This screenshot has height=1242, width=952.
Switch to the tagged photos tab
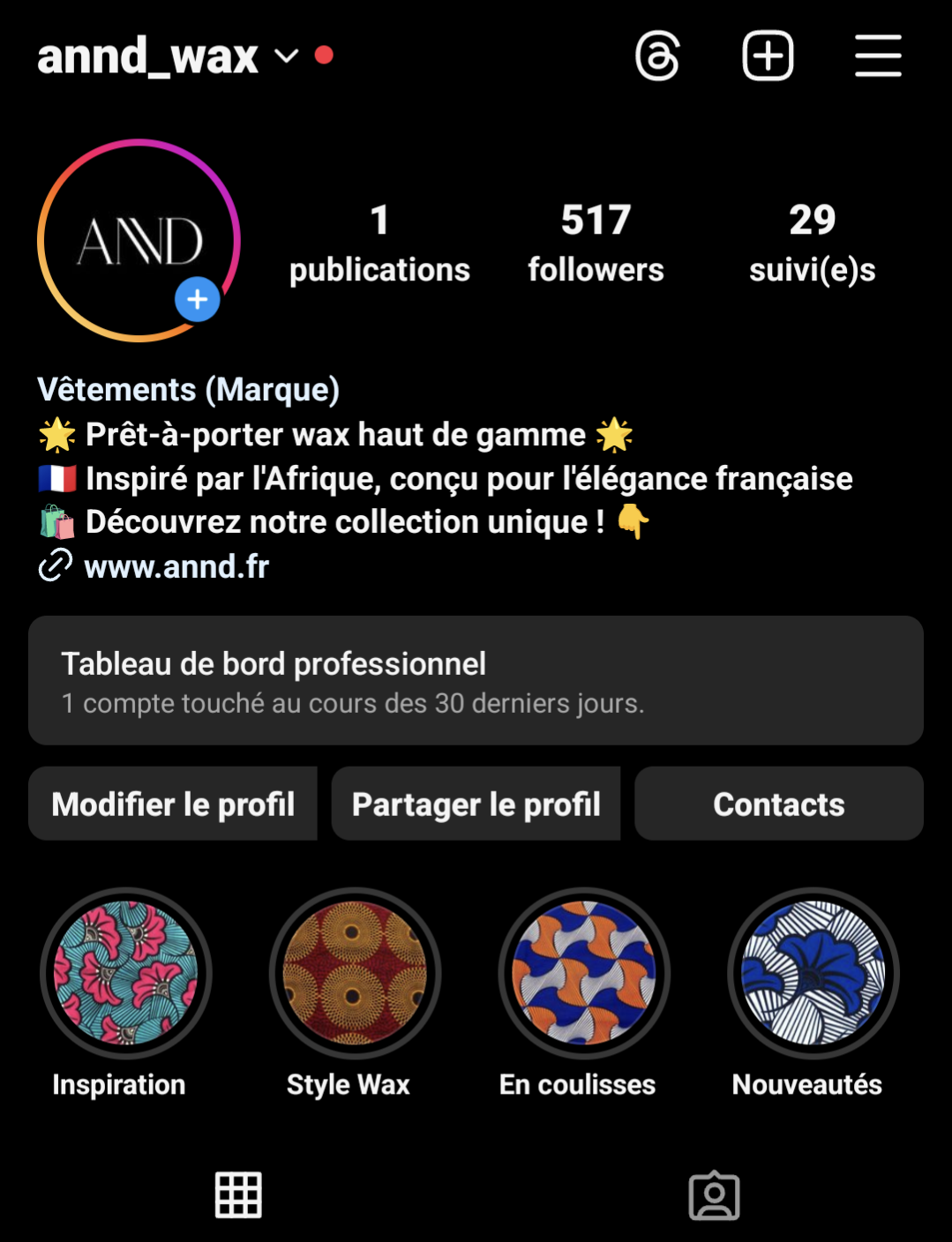pos(714,1195)
